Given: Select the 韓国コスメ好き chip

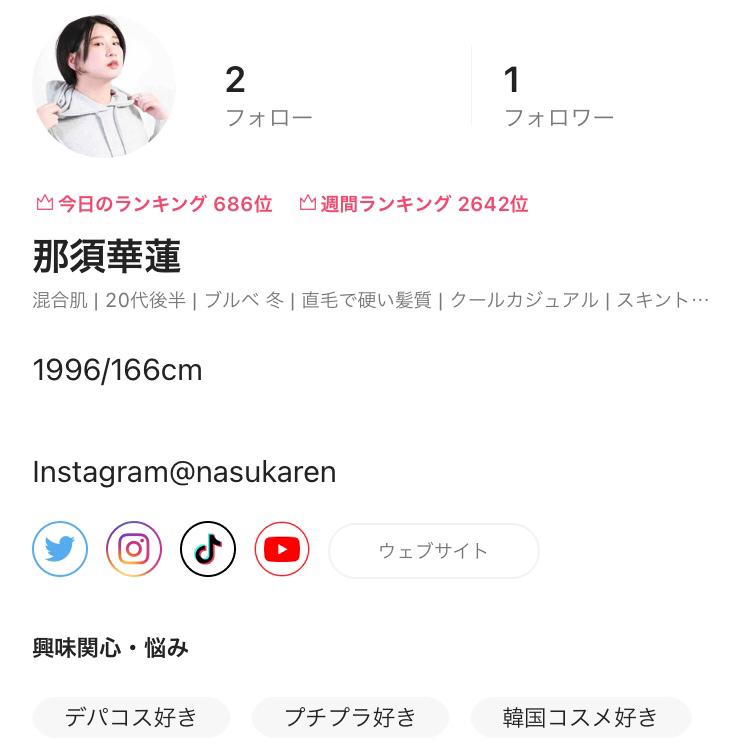Looking at the screenshot, I should pyautogui.click(x=580, y=717).
